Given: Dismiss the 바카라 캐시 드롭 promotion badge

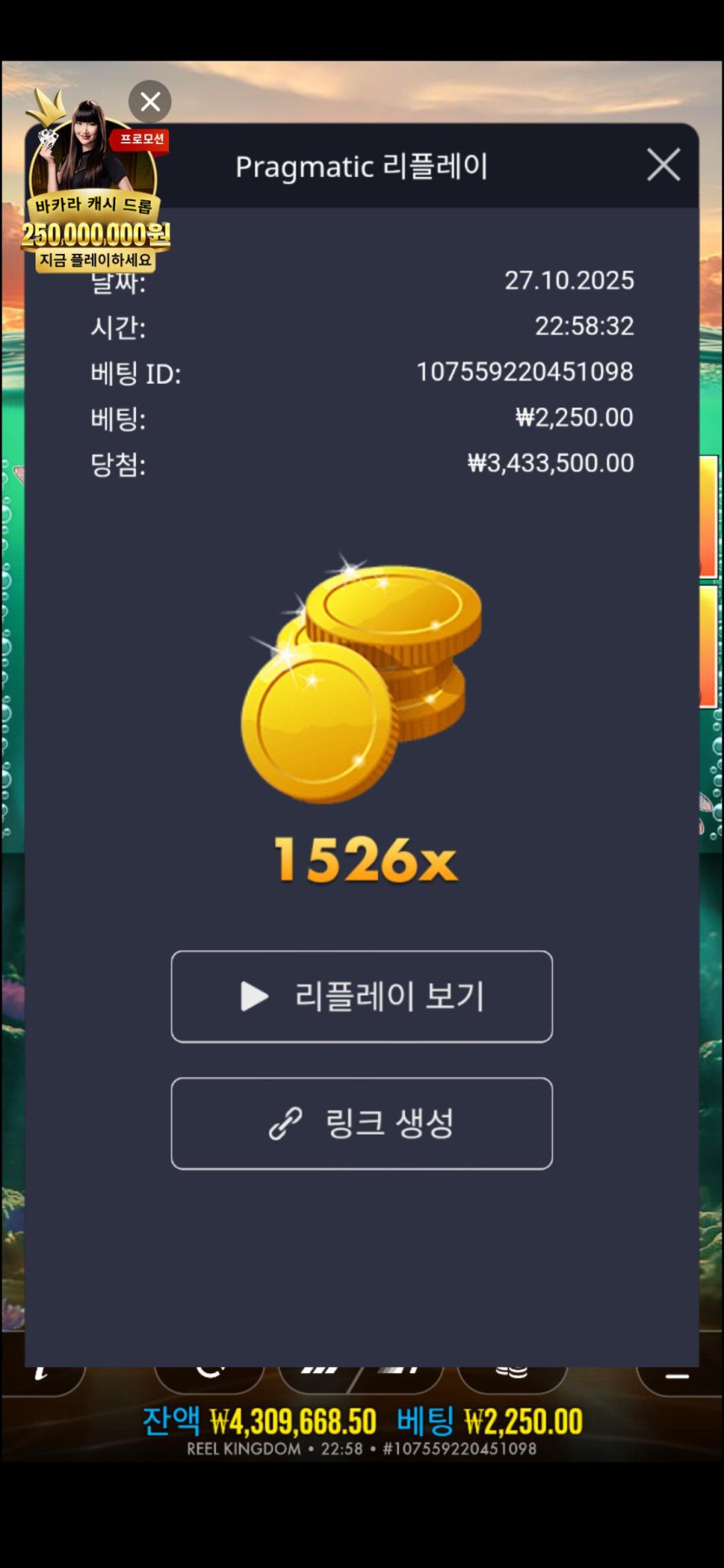Looking at the screenshot, I should 150,101.
